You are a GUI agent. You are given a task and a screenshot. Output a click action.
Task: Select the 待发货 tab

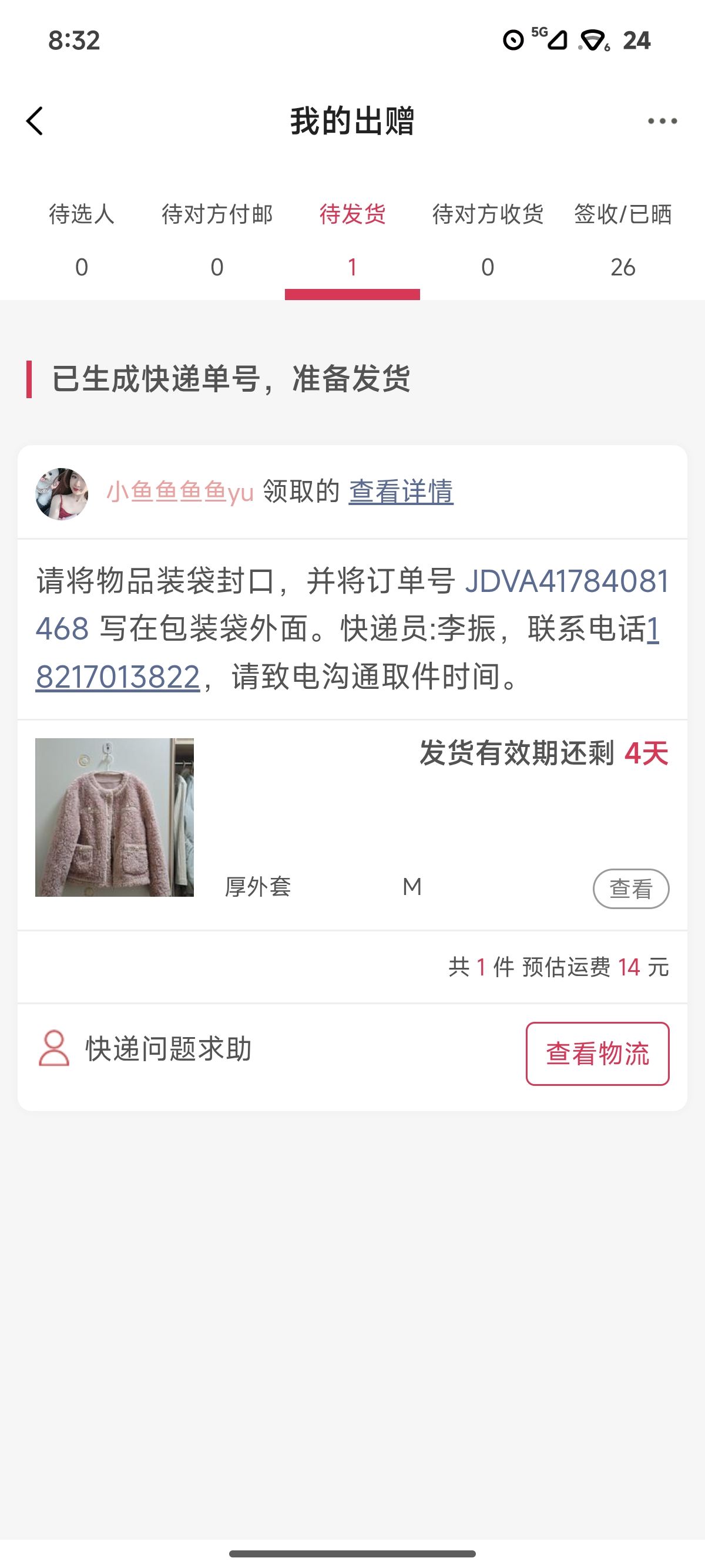coord(352,239)
